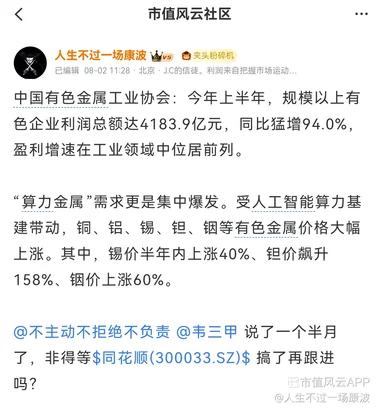Screen dimensions: 379x412
Task: Open mention @不主动不拒绝不负责
Action: (92, 332)
